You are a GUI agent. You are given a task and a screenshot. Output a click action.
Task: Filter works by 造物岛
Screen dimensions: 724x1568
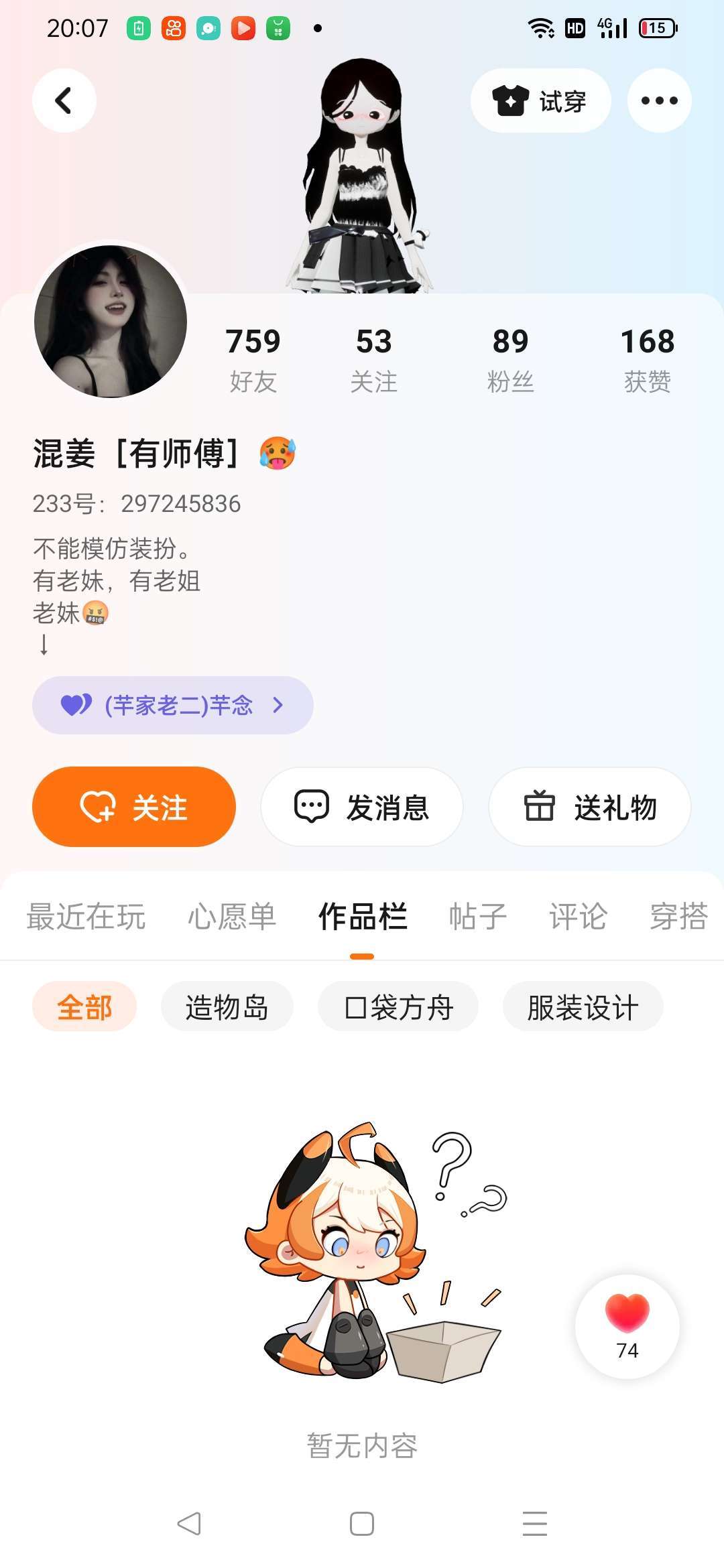point(227,1006)
